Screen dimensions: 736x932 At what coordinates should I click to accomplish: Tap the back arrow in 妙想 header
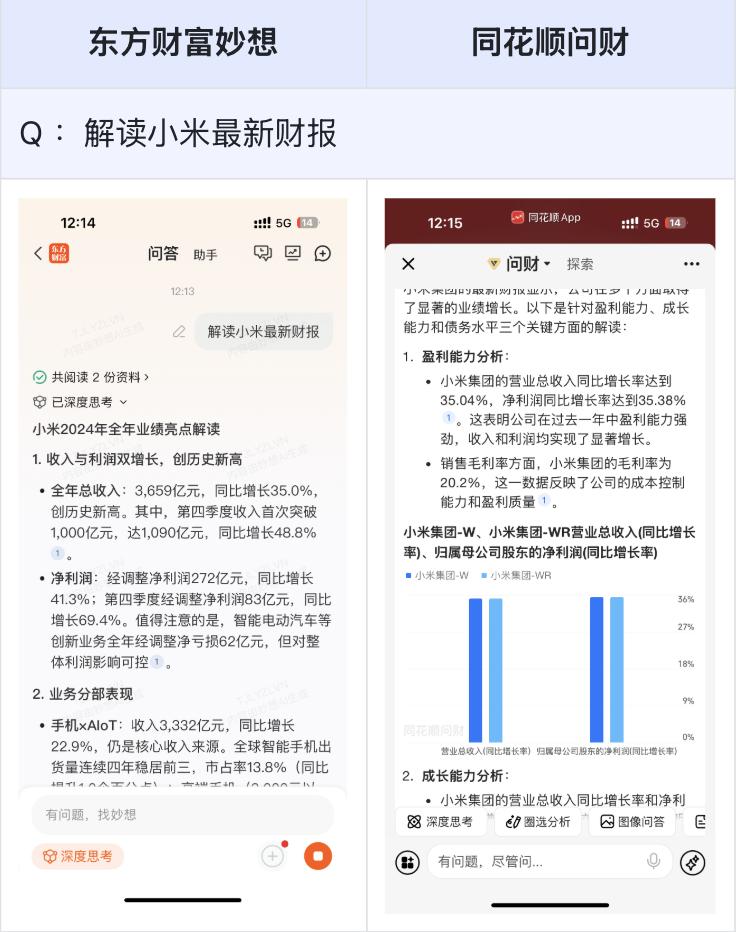[x=37, y=252]
